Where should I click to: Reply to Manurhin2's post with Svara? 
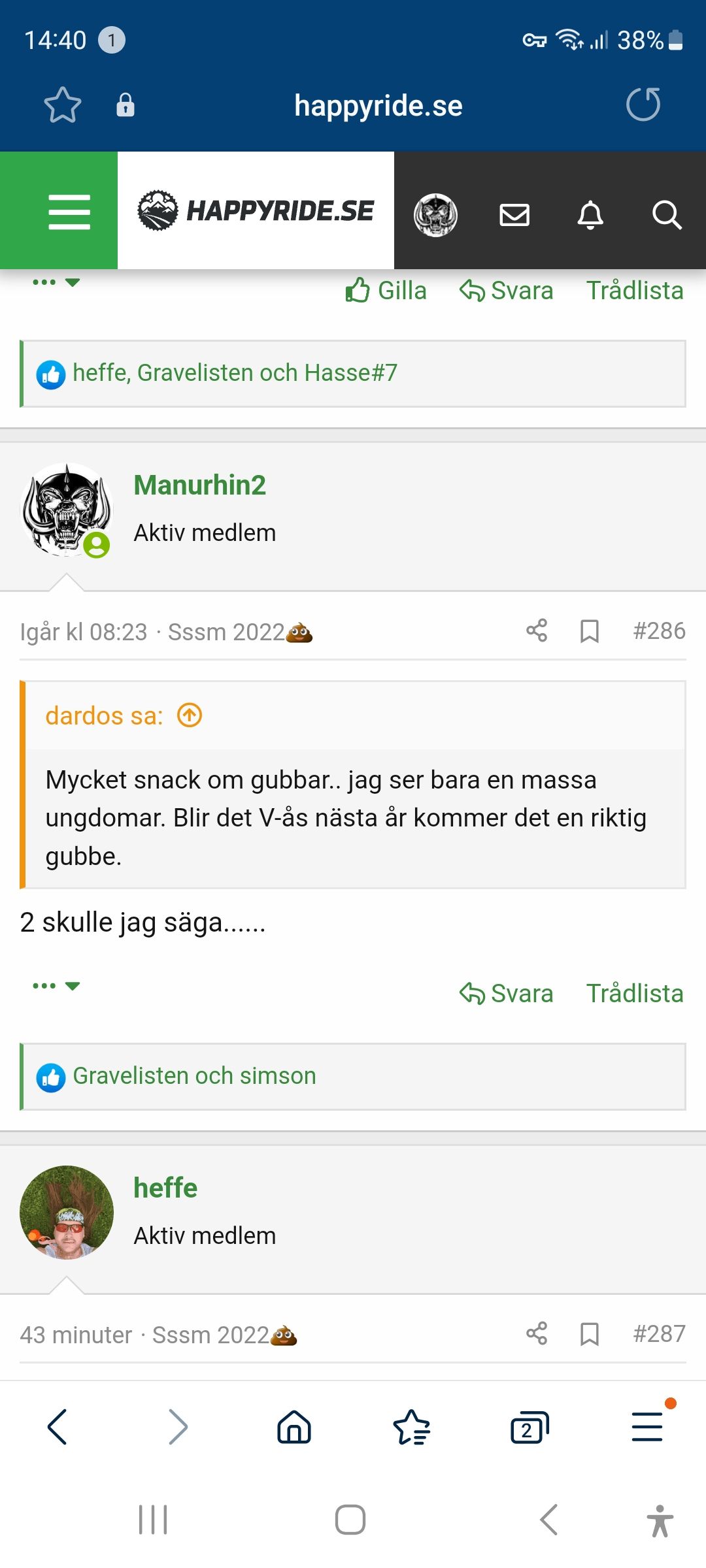coord(507,993)
